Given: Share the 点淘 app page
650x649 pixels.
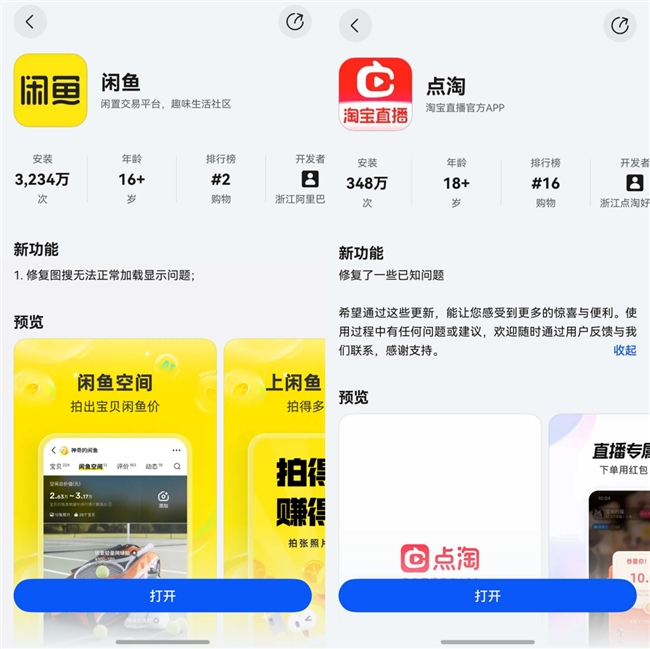Looking at the screenshot, I should pyautogui.click(x=620, y=25).
